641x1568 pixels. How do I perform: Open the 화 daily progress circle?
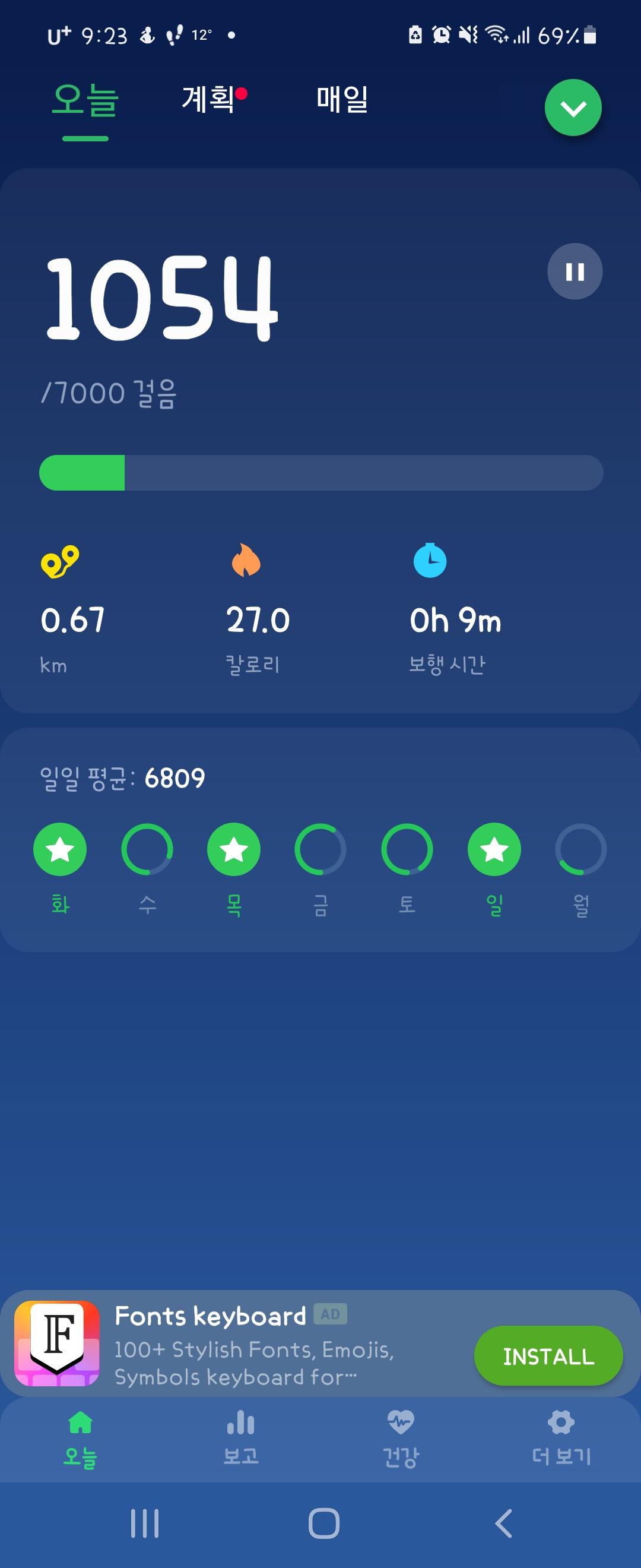point(59,849)
